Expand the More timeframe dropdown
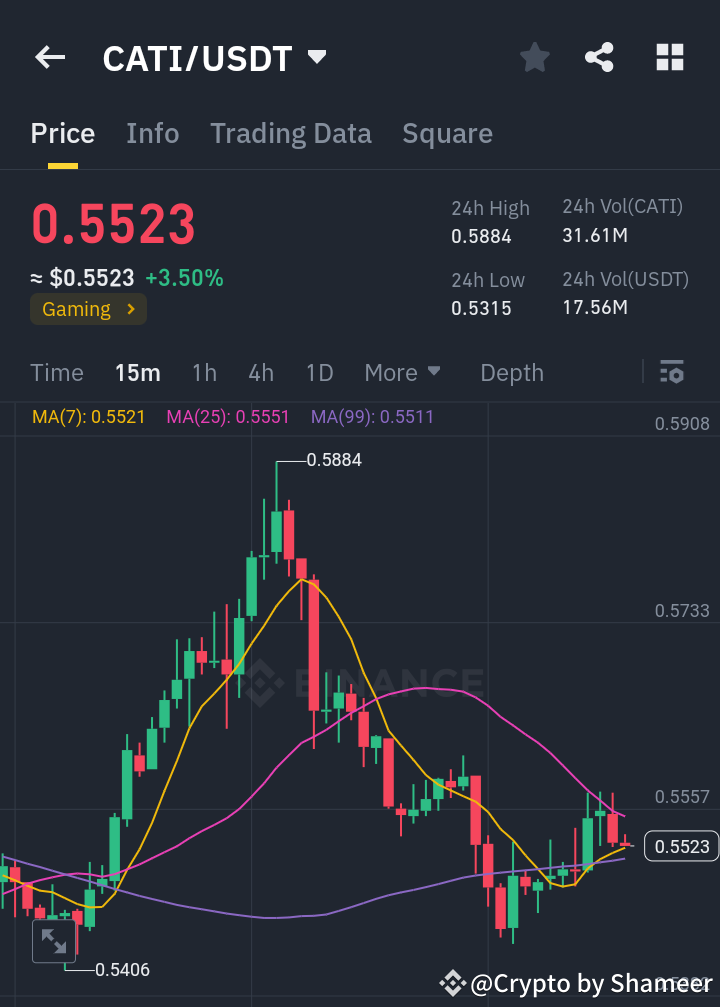Viewport: 720px width, 1007px height. pos(403,372)
